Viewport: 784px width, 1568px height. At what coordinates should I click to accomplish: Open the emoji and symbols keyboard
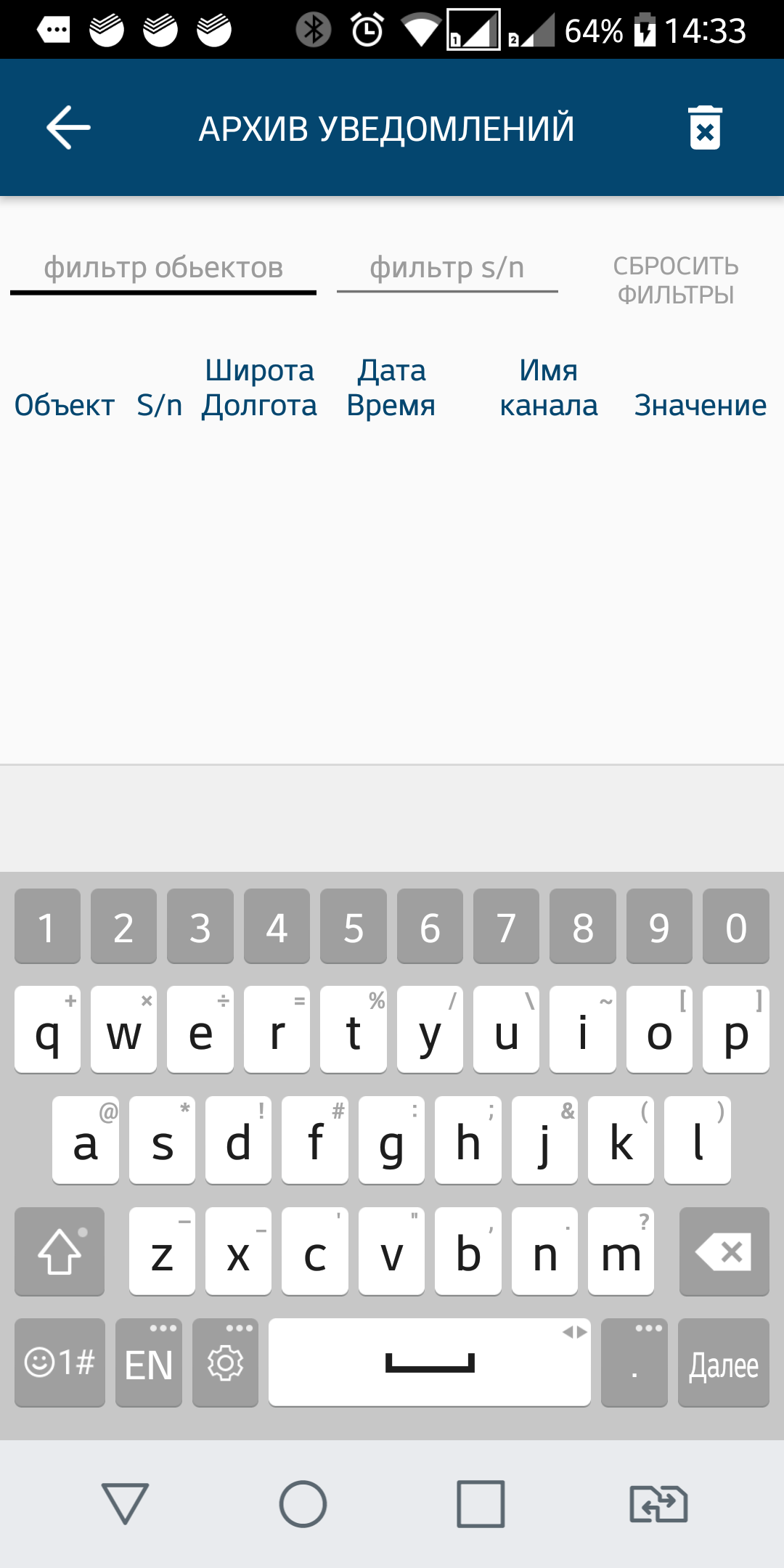click(x=60, y=1363)
